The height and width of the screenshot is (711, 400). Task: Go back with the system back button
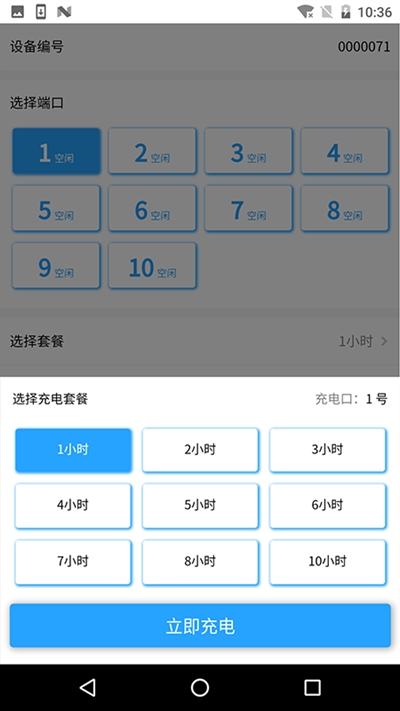coord(88,687)
